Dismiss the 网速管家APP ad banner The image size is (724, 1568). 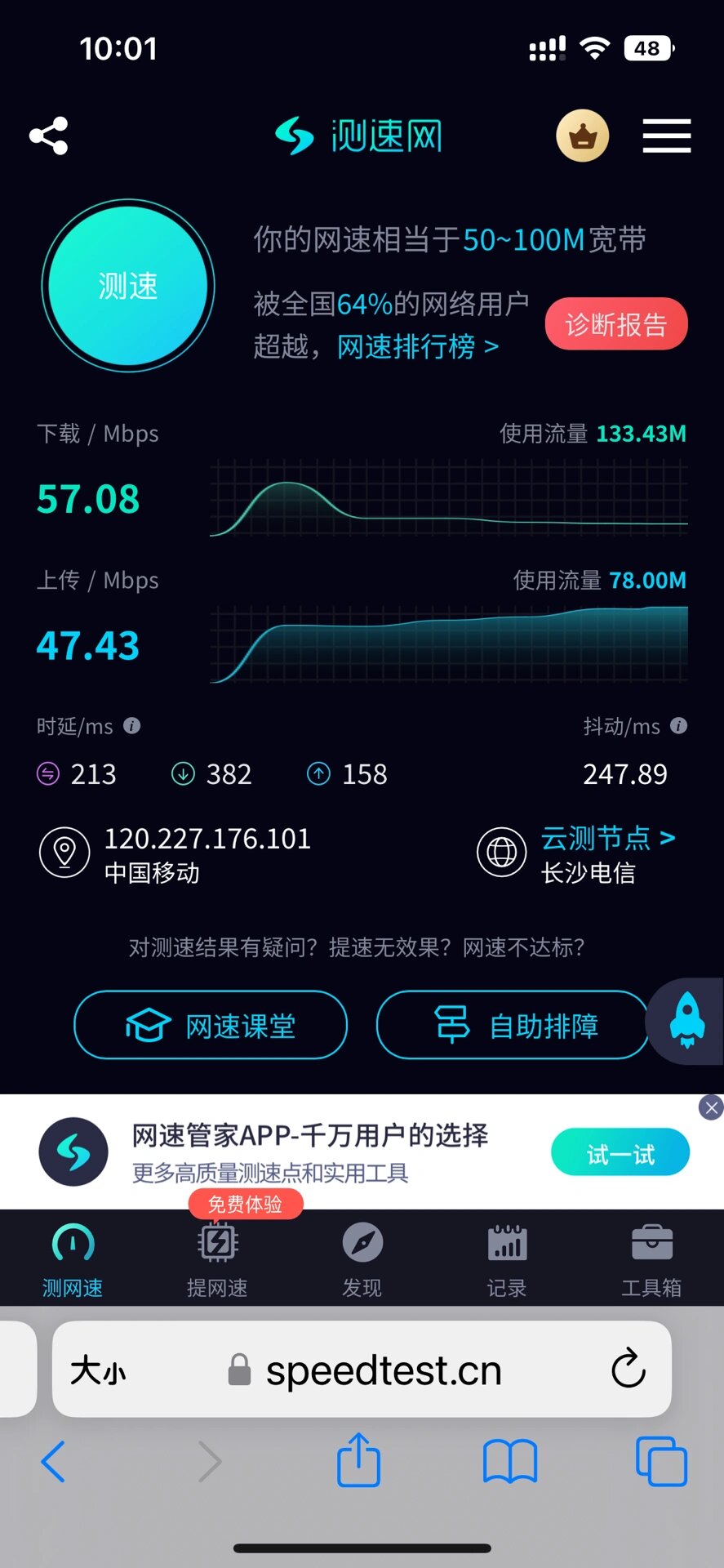tap(710, 1107)
